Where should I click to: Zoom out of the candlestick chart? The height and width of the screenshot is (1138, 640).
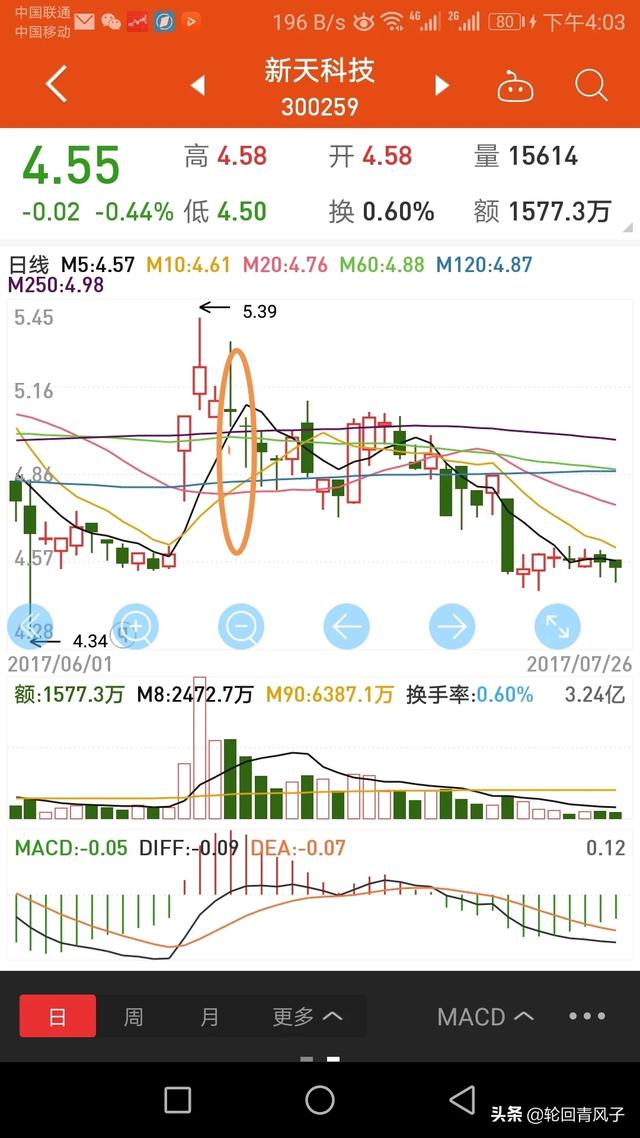tap(241, 627)
